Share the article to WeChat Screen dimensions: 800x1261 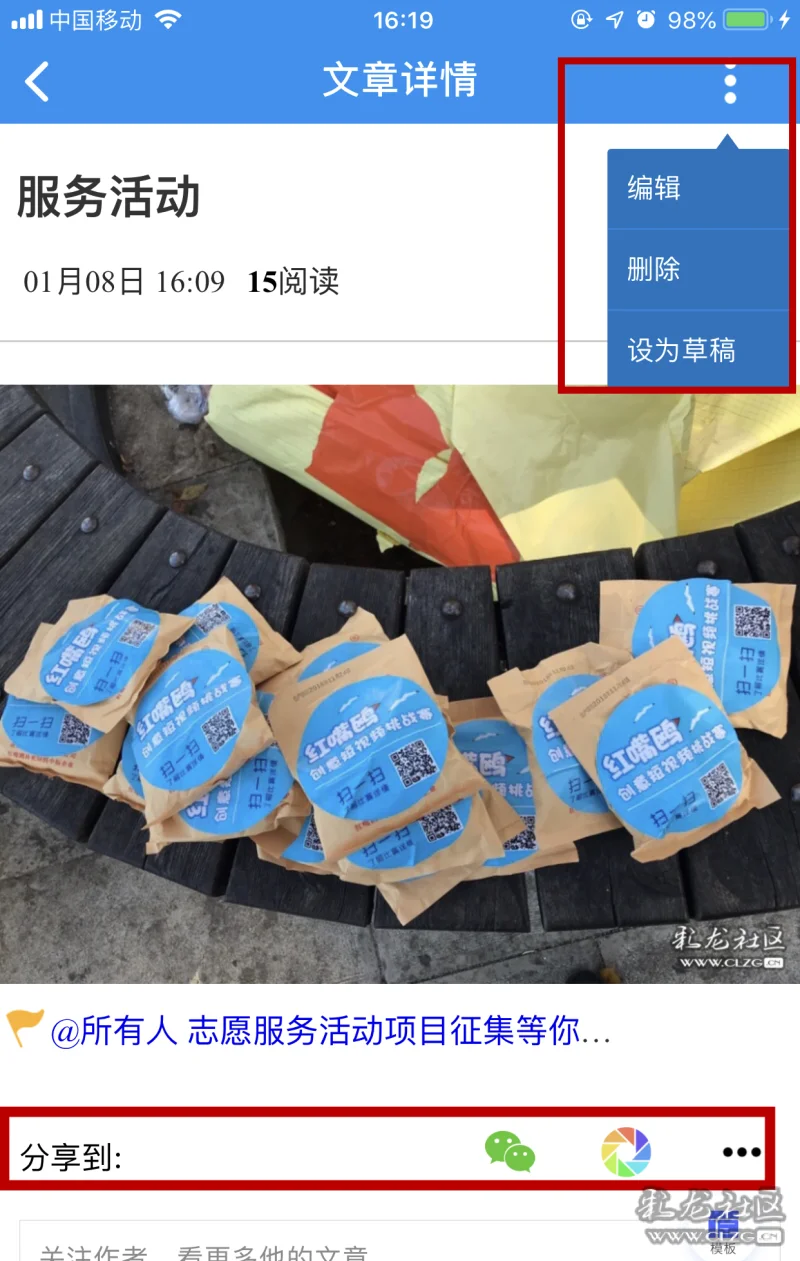pyautogui.click(x=510, y=1152)
